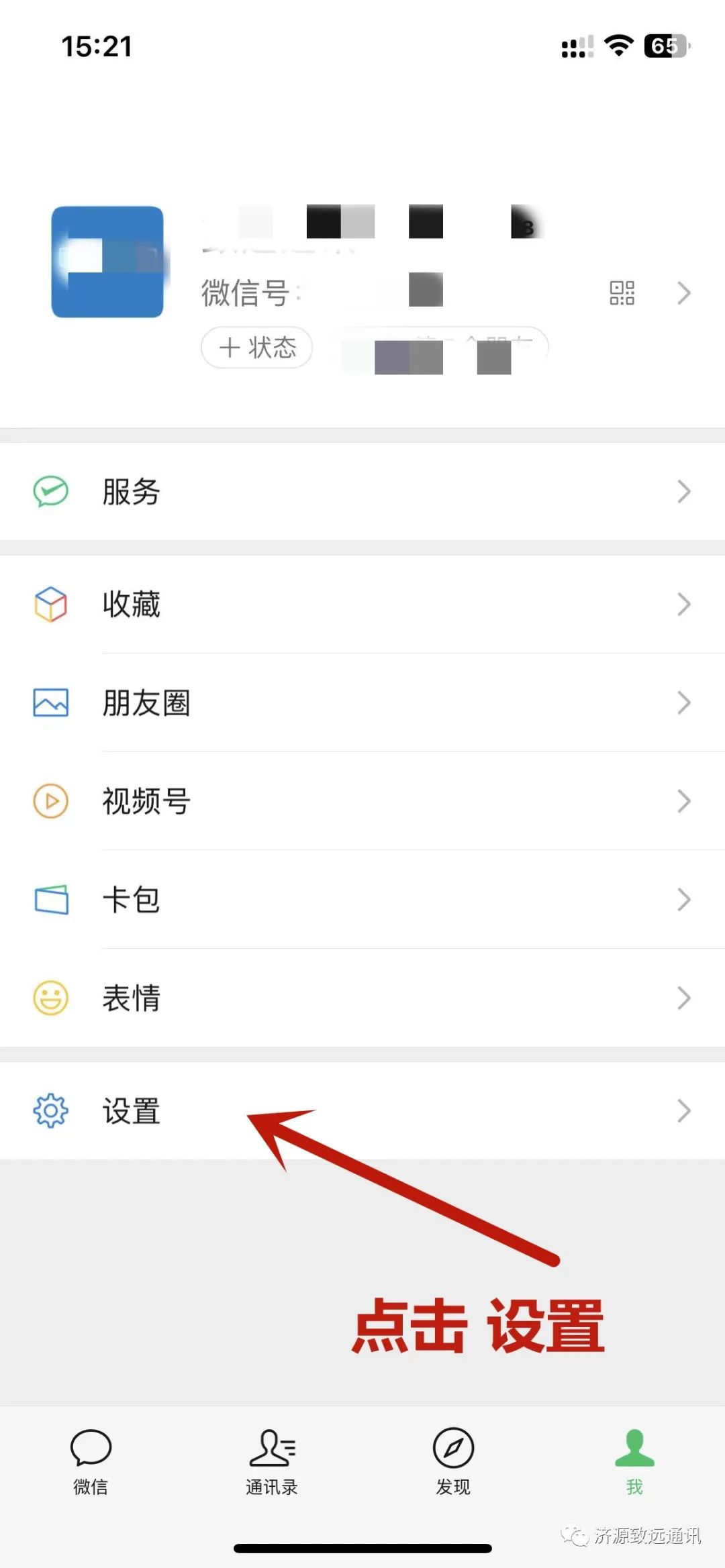Open Moments (朋友圈) picture icon
This screenshot has width=725, height=1568.
50,702
